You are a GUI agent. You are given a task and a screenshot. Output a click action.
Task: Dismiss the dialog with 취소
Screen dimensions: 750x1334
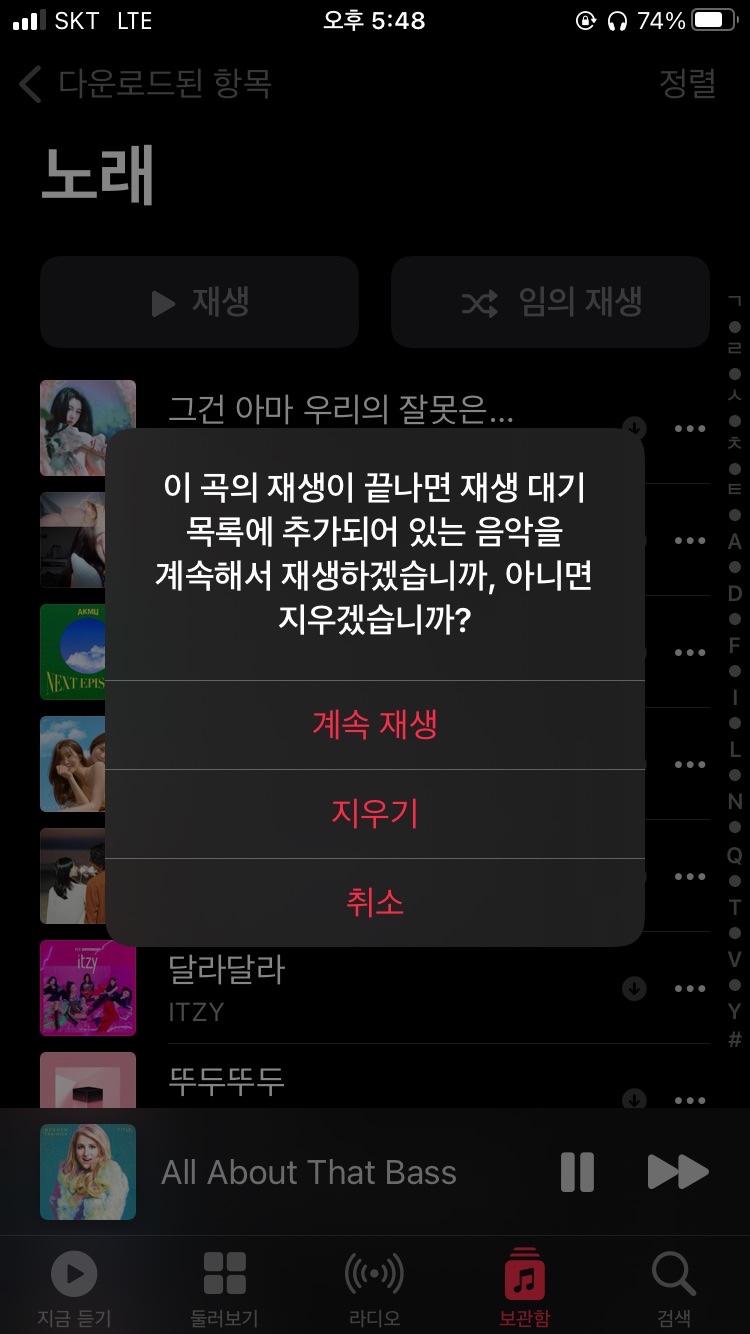click(x=375, y=903)
